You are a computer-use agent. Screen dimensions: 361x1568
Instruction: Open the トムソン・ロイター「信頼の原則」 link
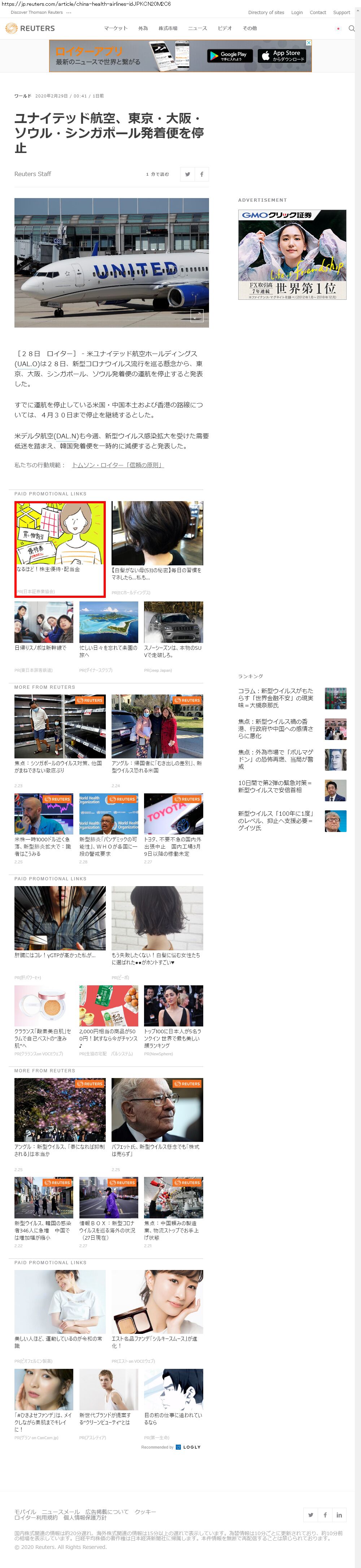pos(117,465)
